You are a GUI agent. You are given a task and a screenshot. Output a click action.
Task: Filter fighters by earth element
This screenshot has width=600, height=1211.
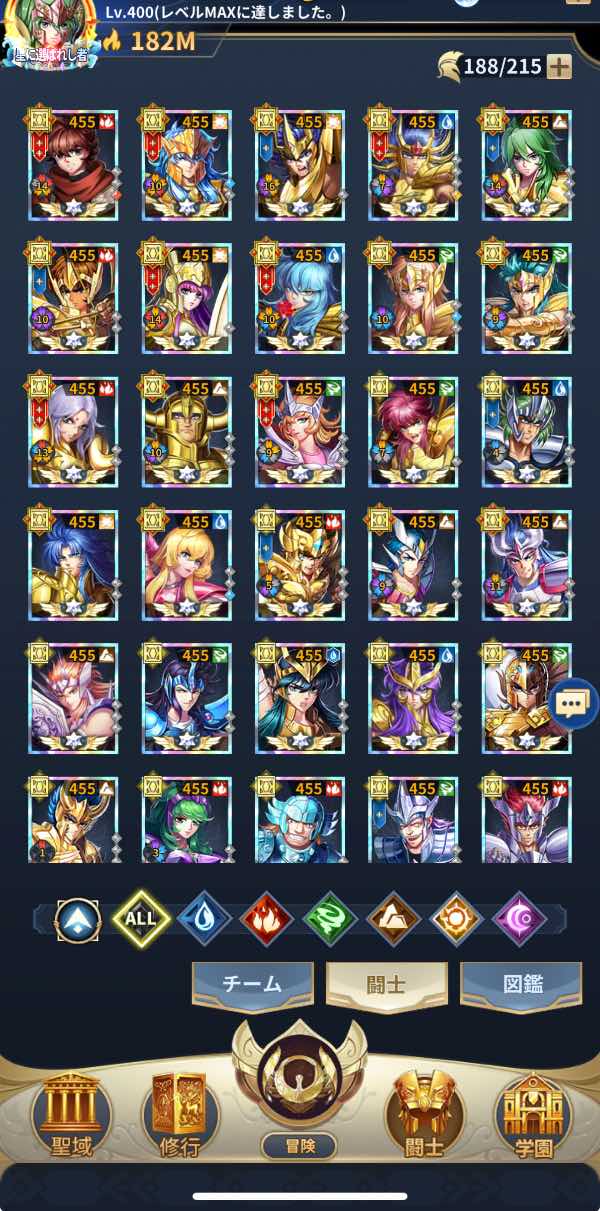(393, 919)
